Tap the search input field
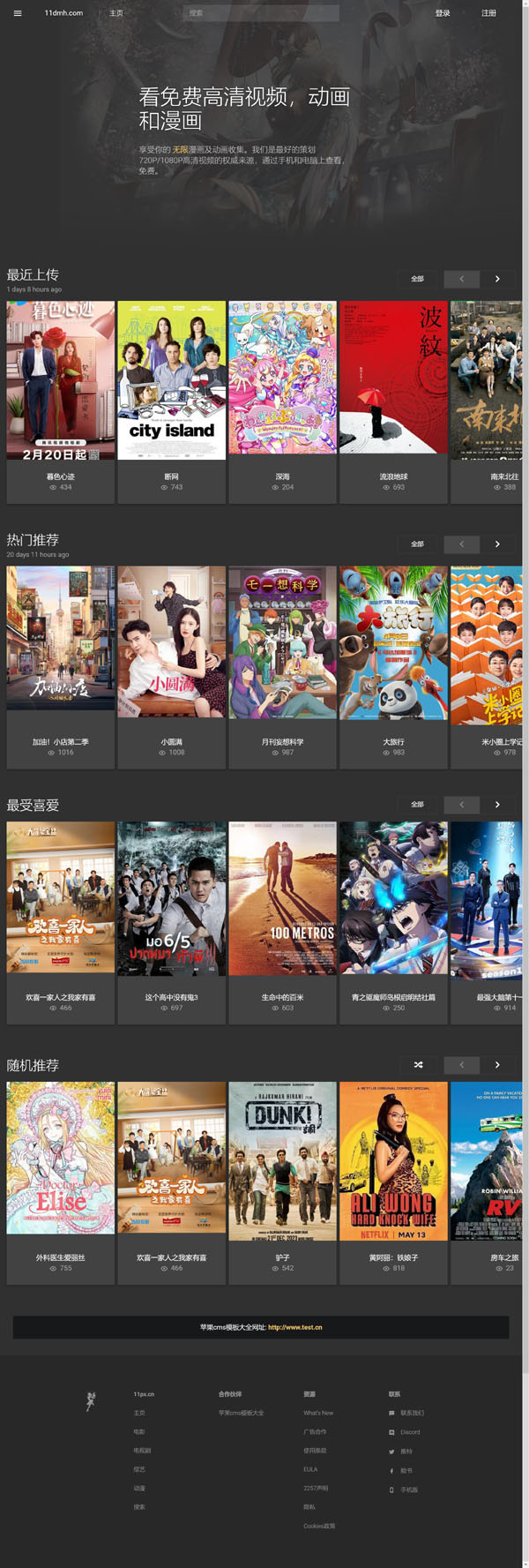This screenshot has height=1568, width=529. point(260,13)
